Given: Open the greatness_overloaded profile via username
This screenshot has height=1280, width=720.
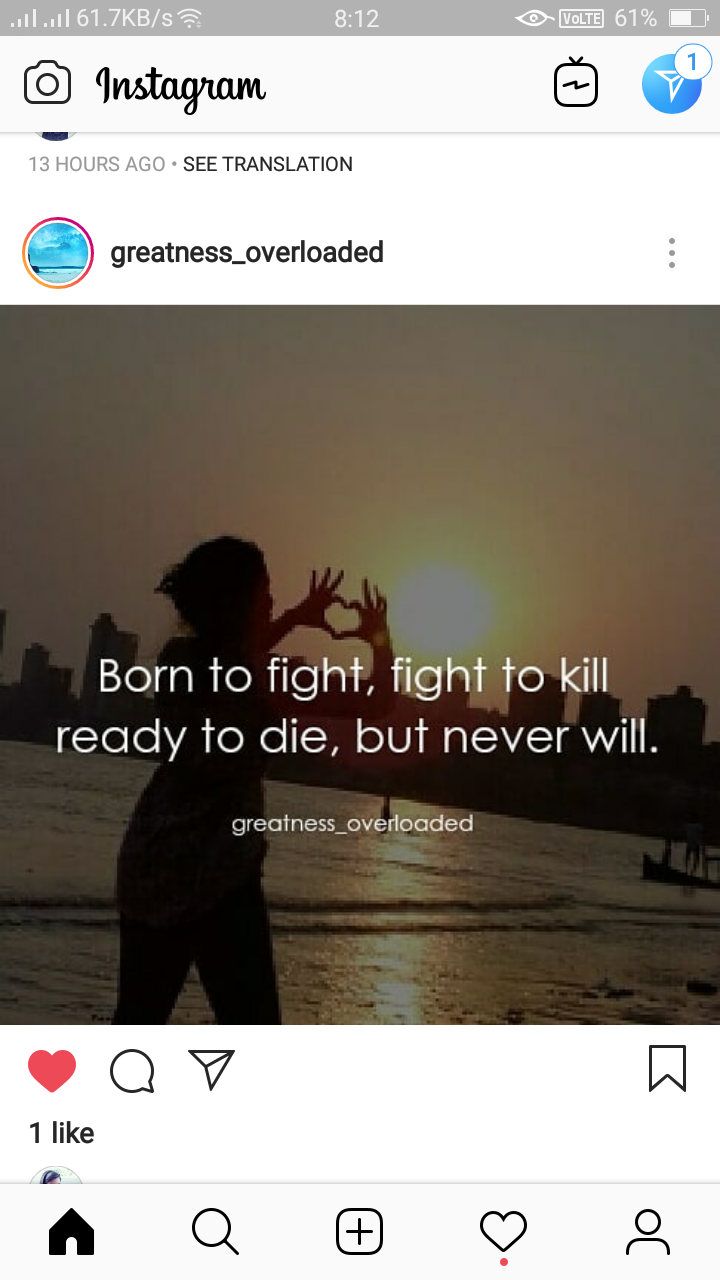Looking at the screenshot, I should point(247,252).
